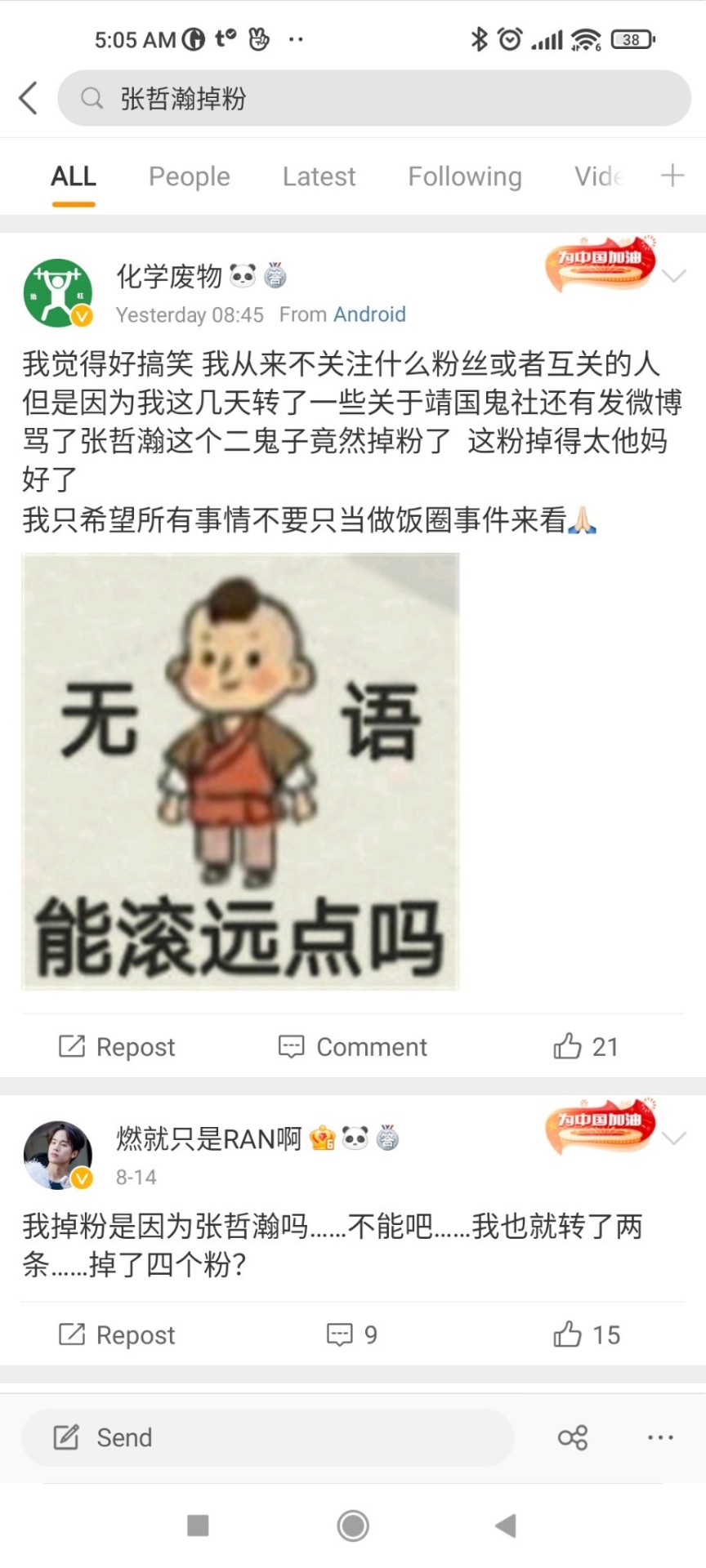The height and width of the screenshot is (1568, 706).
Task: Switch to the People tab
Action: coord(189,176)
